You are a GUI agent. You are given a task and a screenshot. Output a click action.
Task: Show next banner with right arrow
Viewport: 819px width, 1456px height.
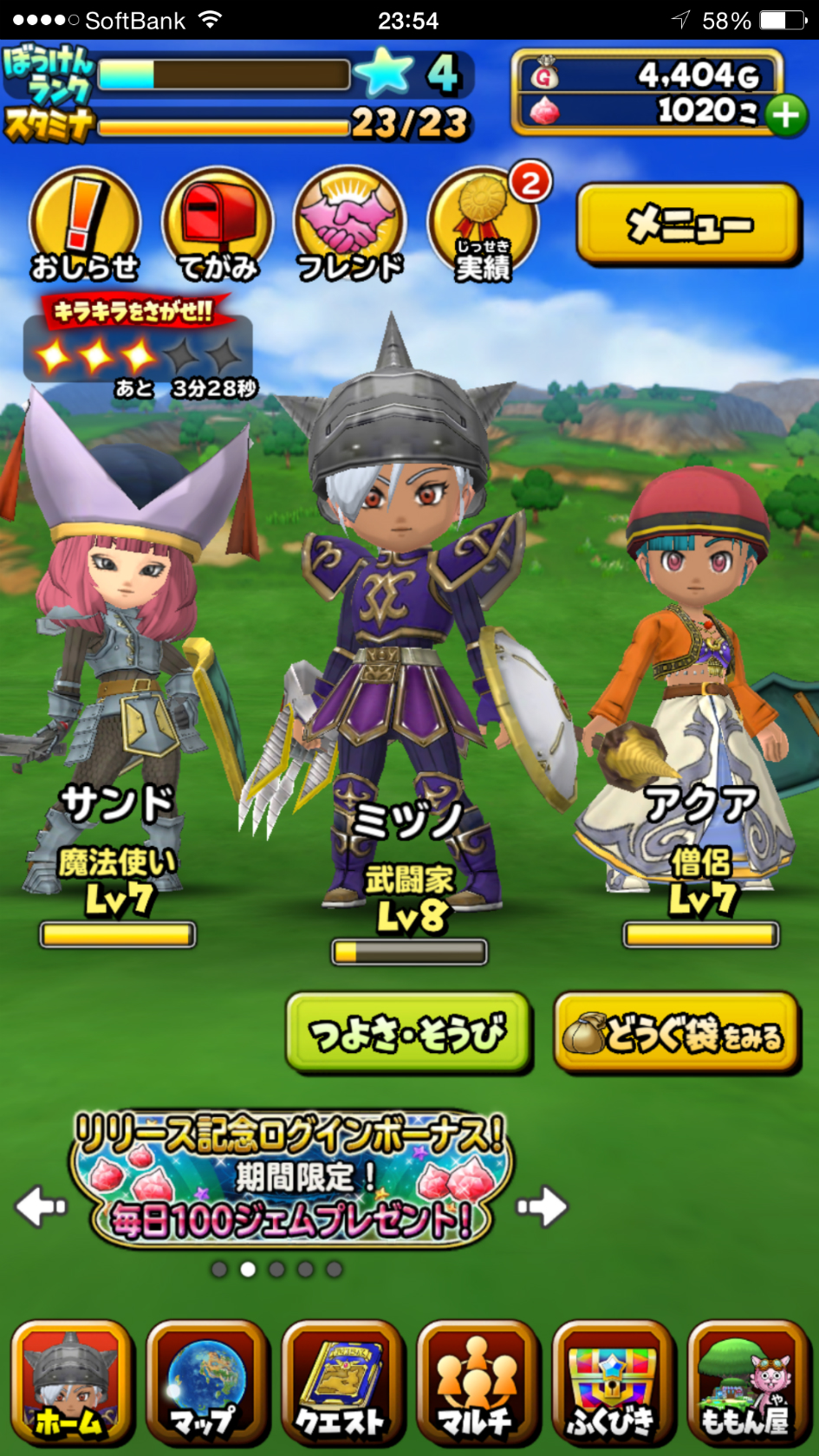(543, 1206)
